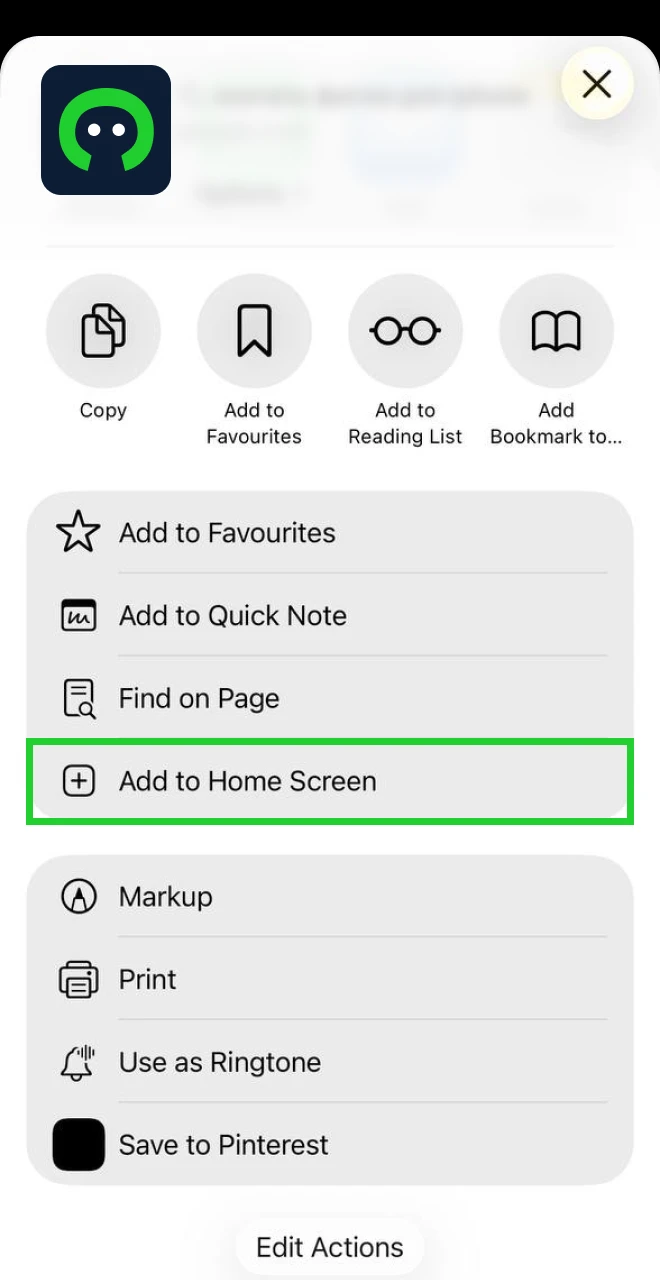Copy the page link
This screenshot has width=660, height=1280.
[x=103, y=331]
